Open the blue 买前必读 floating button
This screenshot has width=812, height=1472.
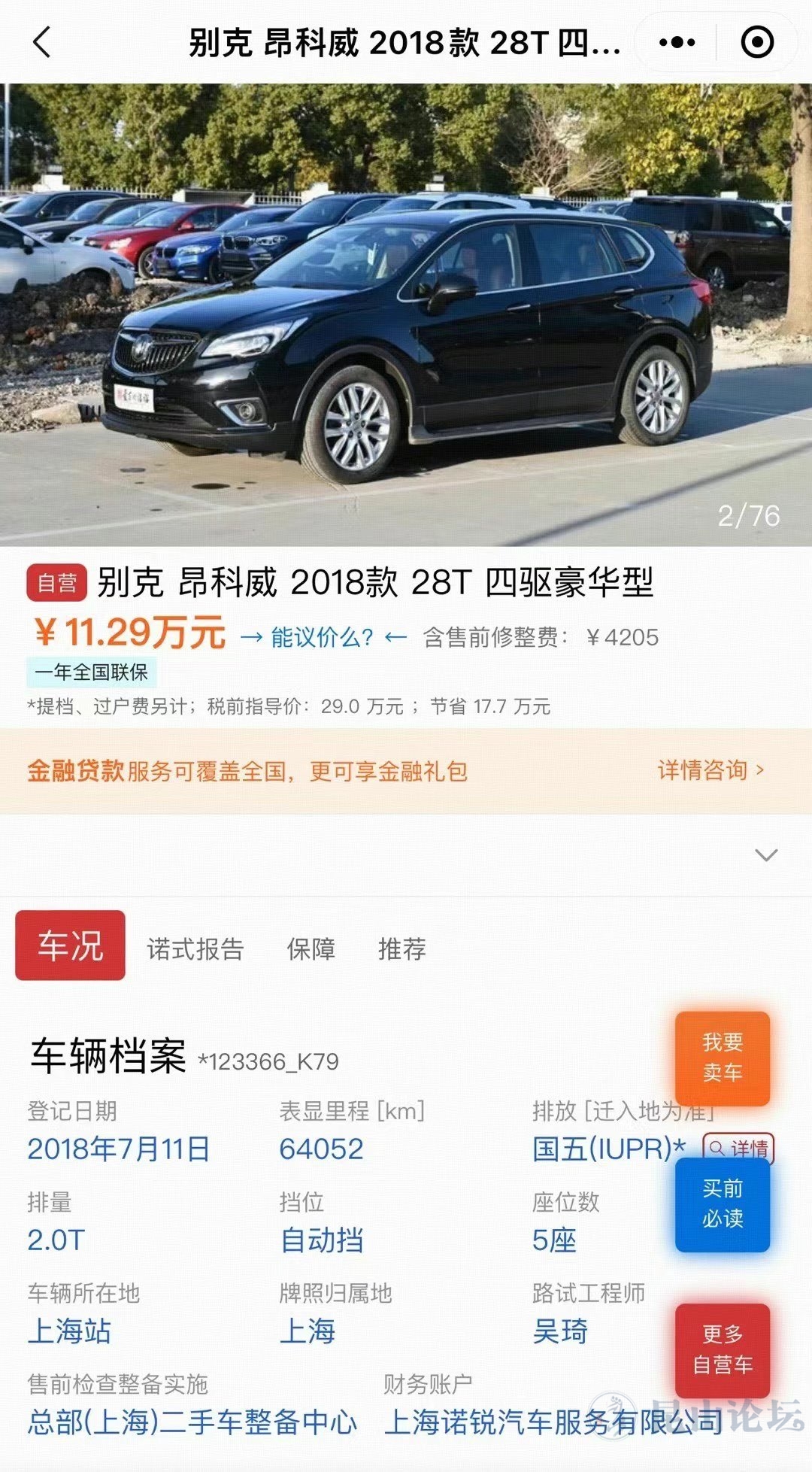(x=722, y=1203)
